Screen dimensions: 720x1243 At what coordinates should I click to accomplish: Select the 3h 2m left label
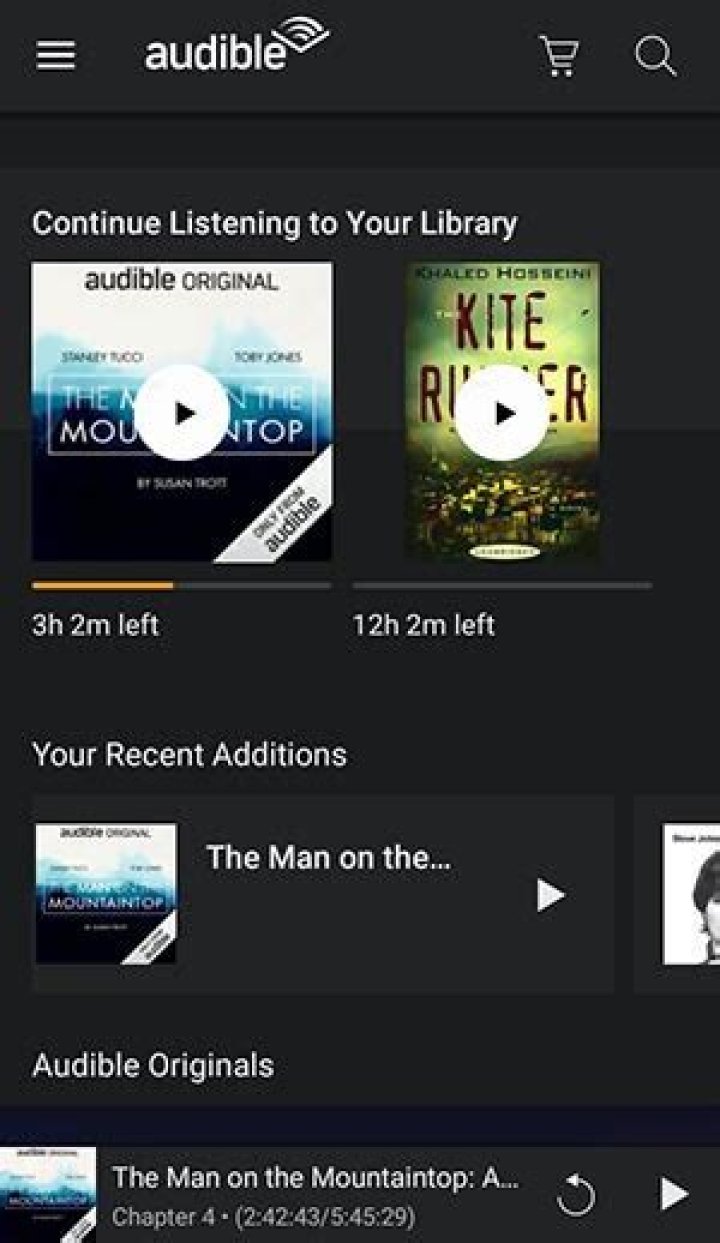96,625
